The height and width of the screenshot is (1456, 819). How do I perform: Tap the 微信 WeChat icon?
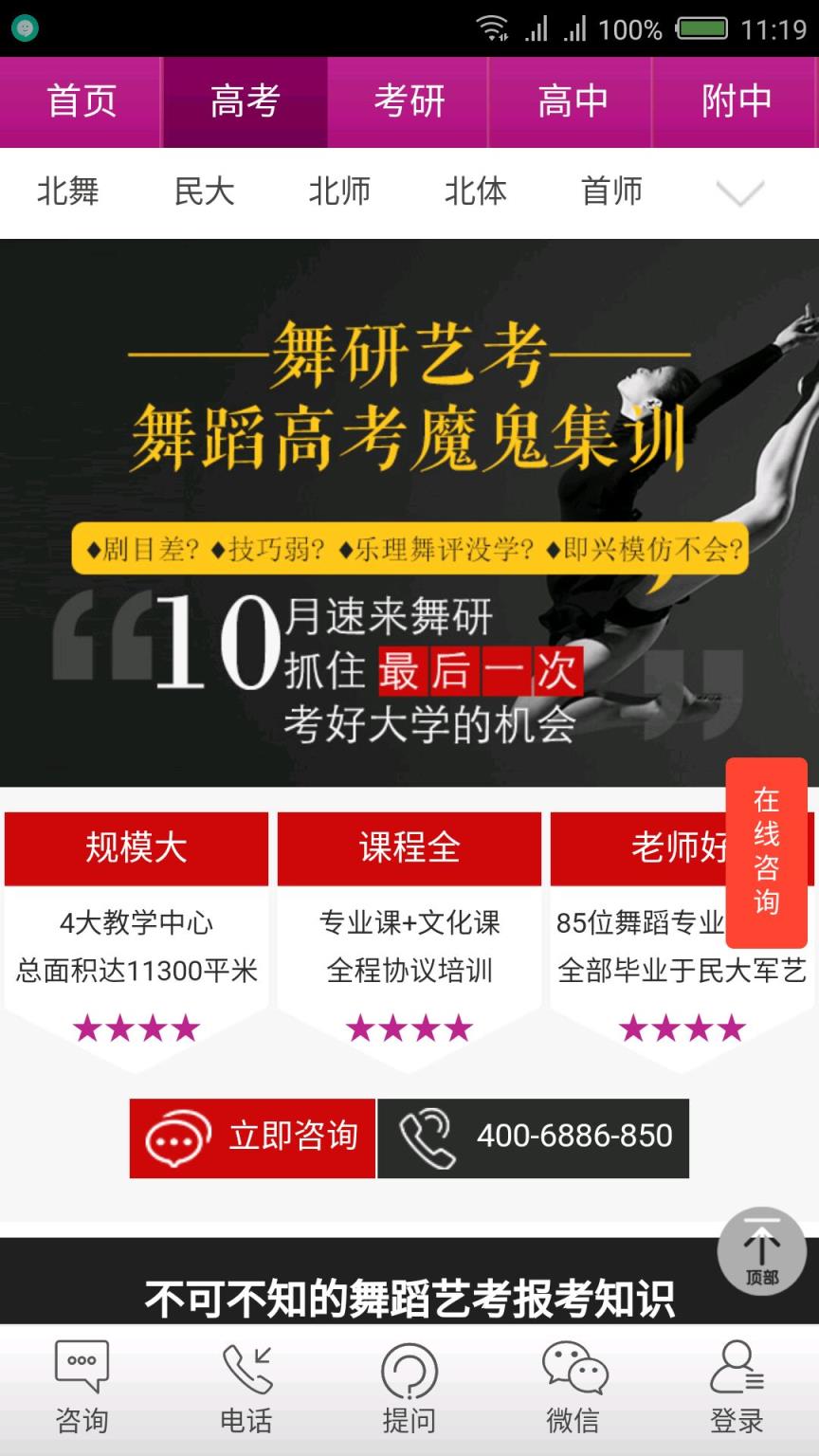(573, 1368)
